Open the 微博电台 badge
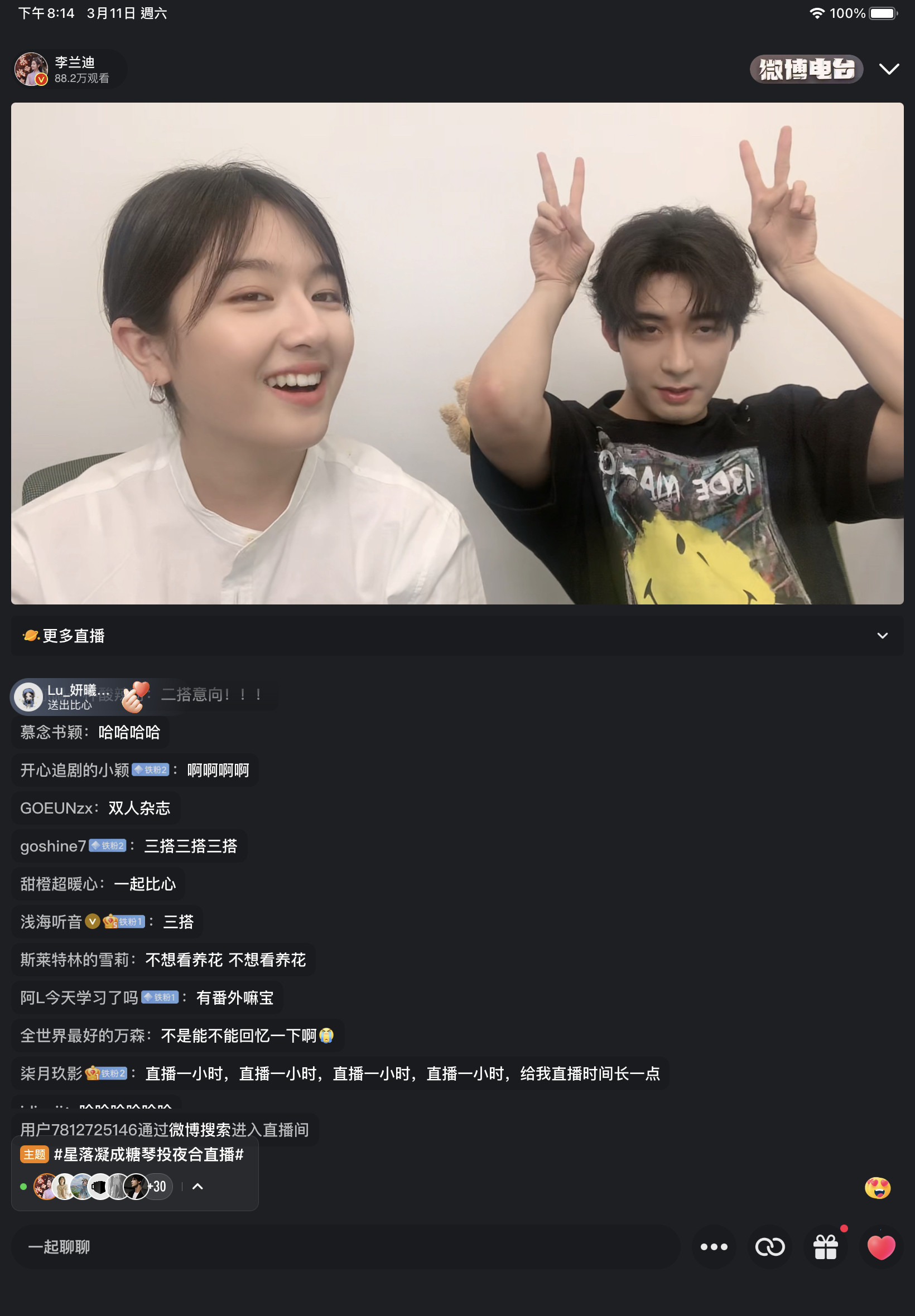Image resolution: width=915 pixels, height=1316 pixels. tap(806, 69)
